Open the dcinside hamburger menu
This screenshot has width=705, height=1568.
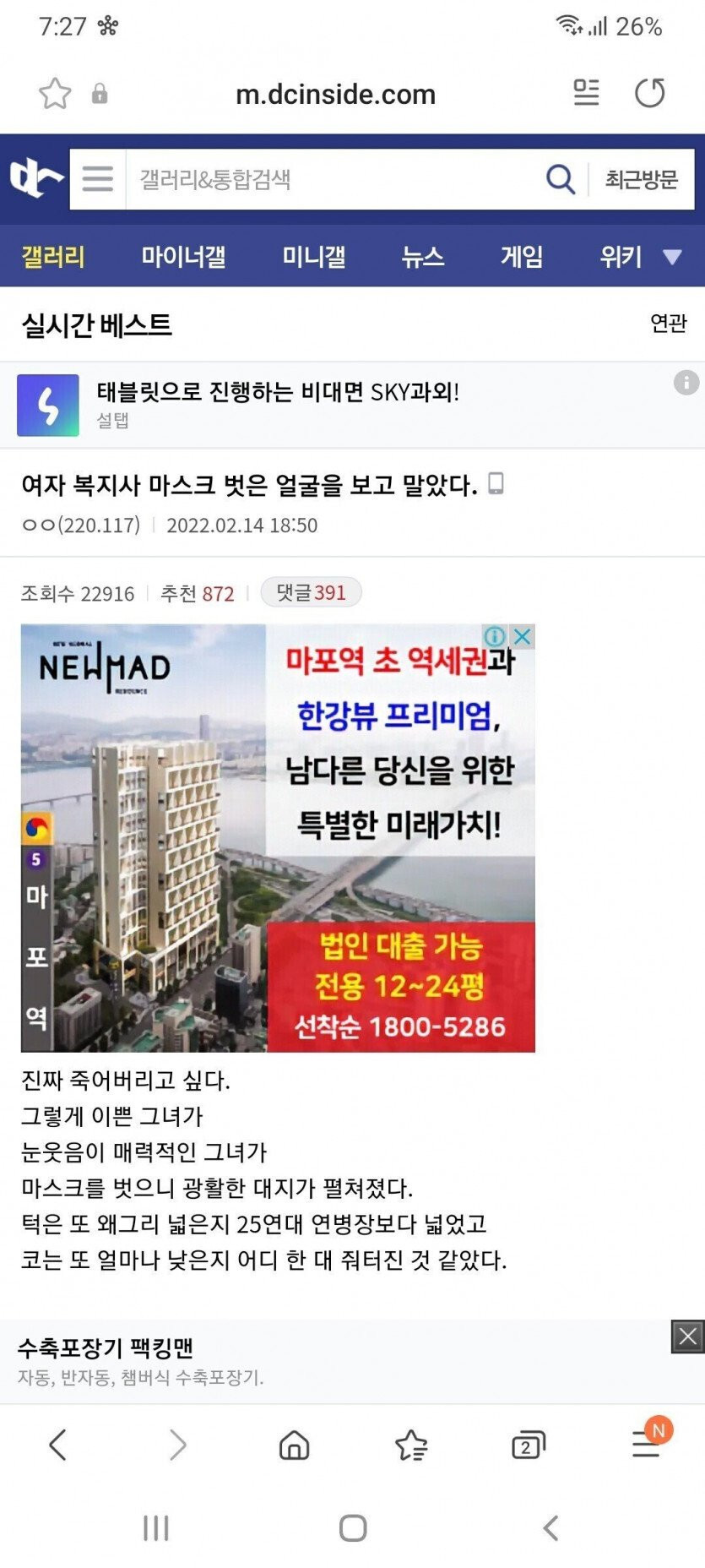pyautogui.click(x=98, y=179)
